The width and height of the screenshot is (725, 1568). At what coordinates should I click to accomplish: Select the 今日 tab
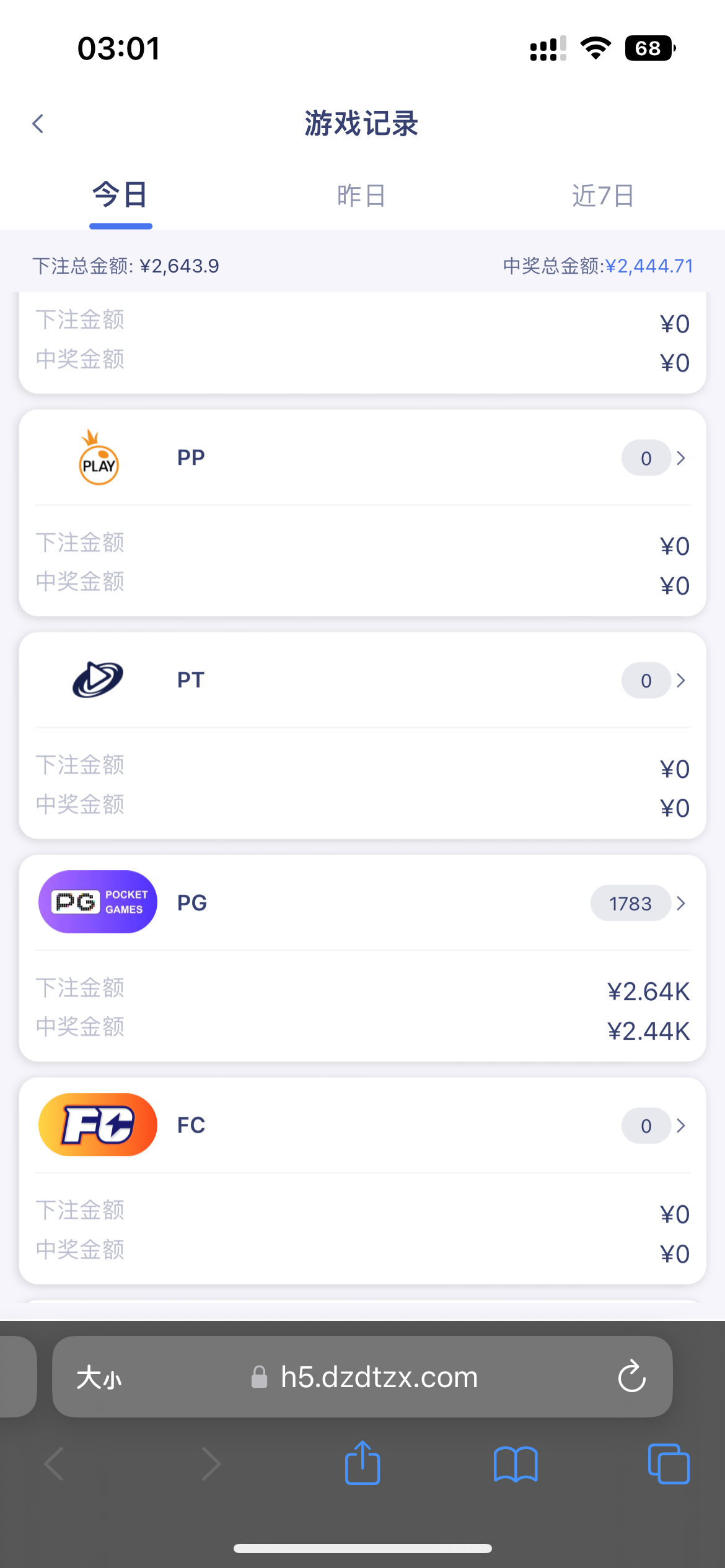[x=120, y=196]
